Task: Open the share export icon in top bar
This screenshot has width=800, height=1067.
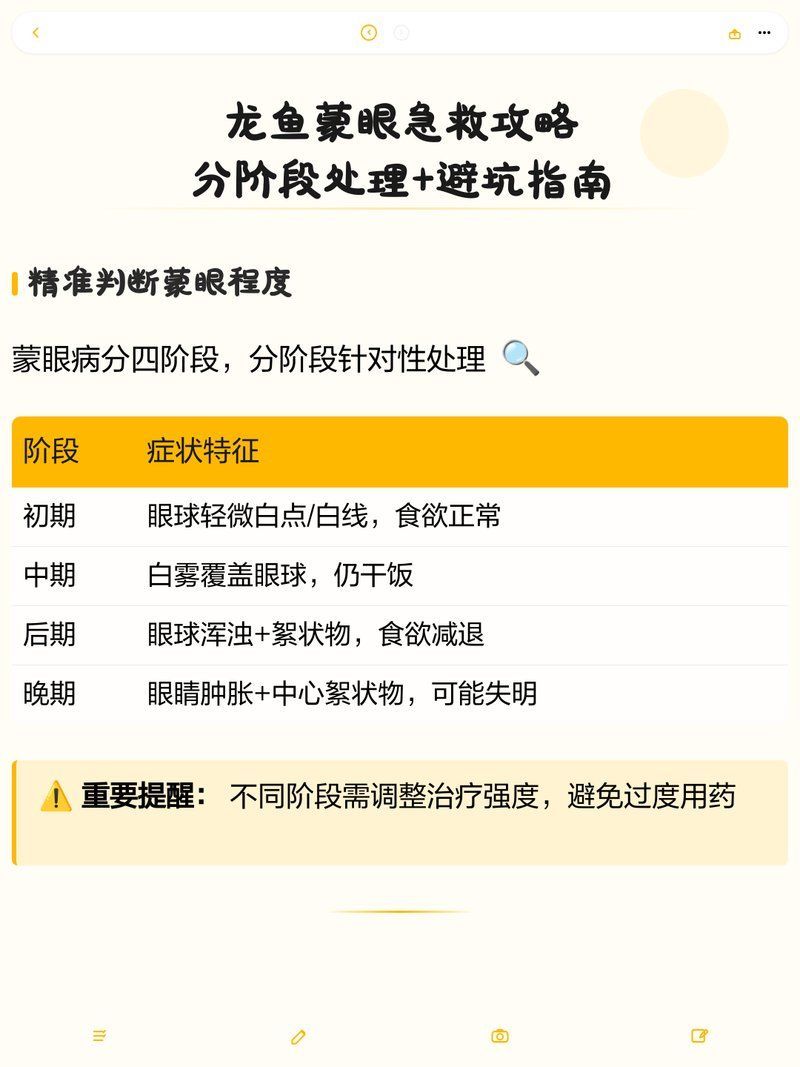Action: click(732, 33)
